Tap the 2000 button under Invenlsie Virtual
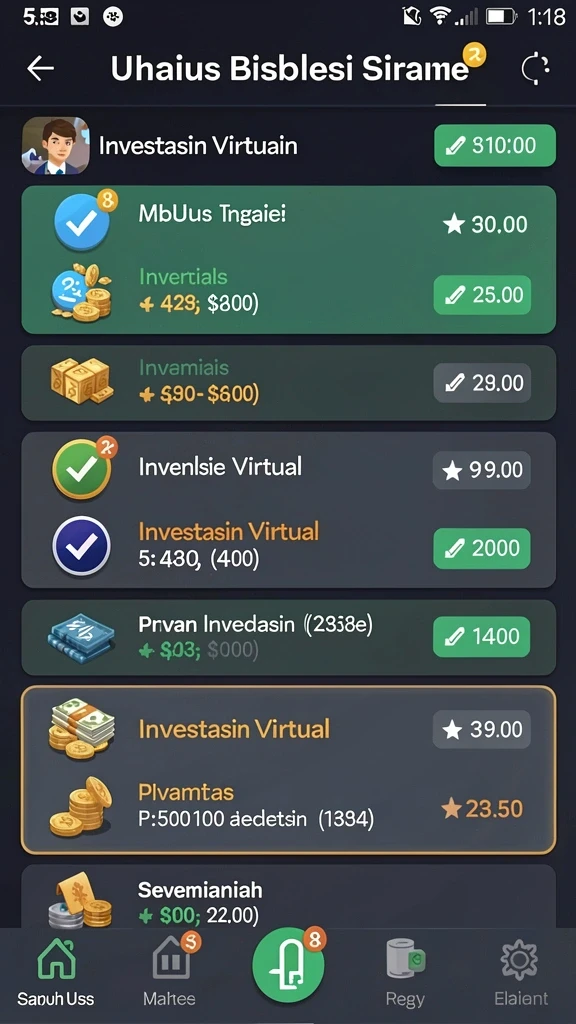576x1024 pixels. tap(481, 548)
